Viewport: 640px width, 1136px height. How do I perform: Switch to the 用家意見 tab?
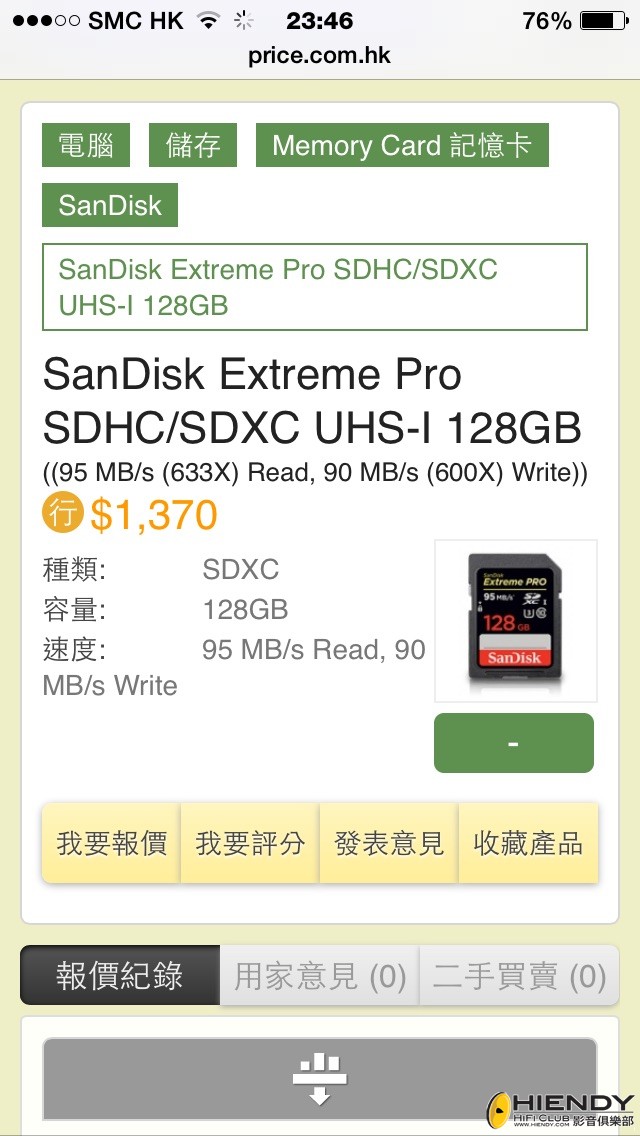[x=320, y=976]
